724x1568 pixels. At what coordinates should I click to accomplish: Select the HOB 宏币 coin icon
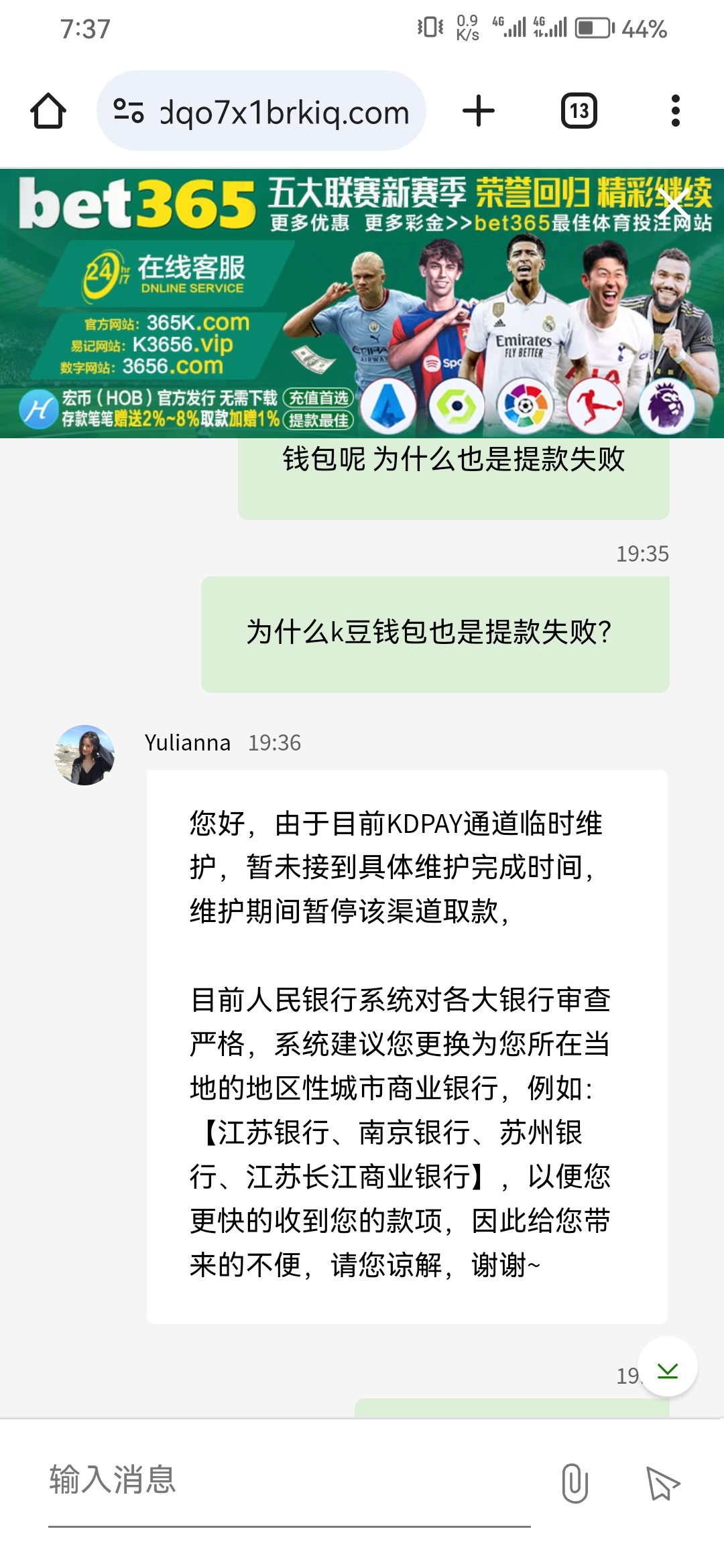(x=38, y=409)
